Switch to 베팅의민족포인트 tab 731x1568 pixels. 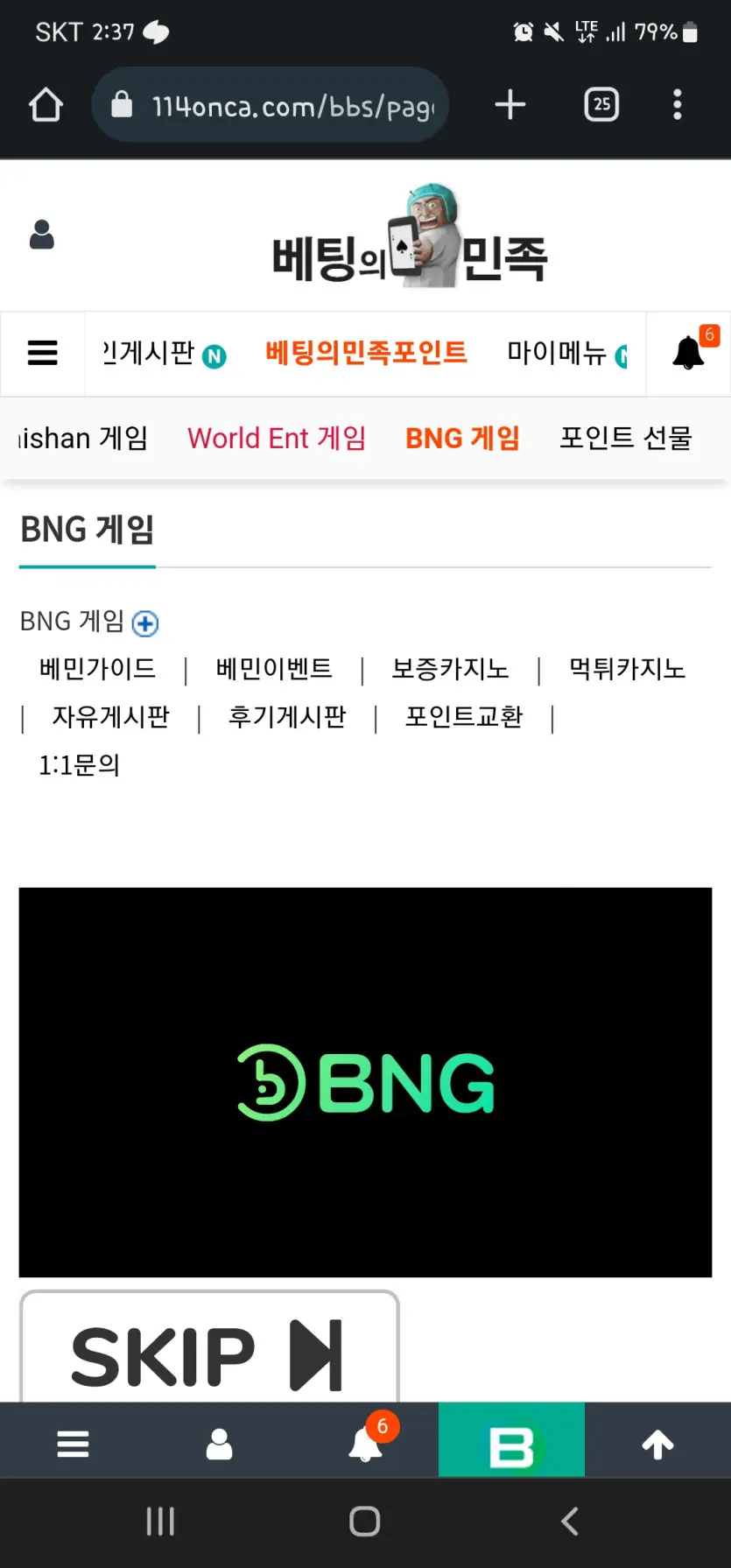(x=366, y=352)
